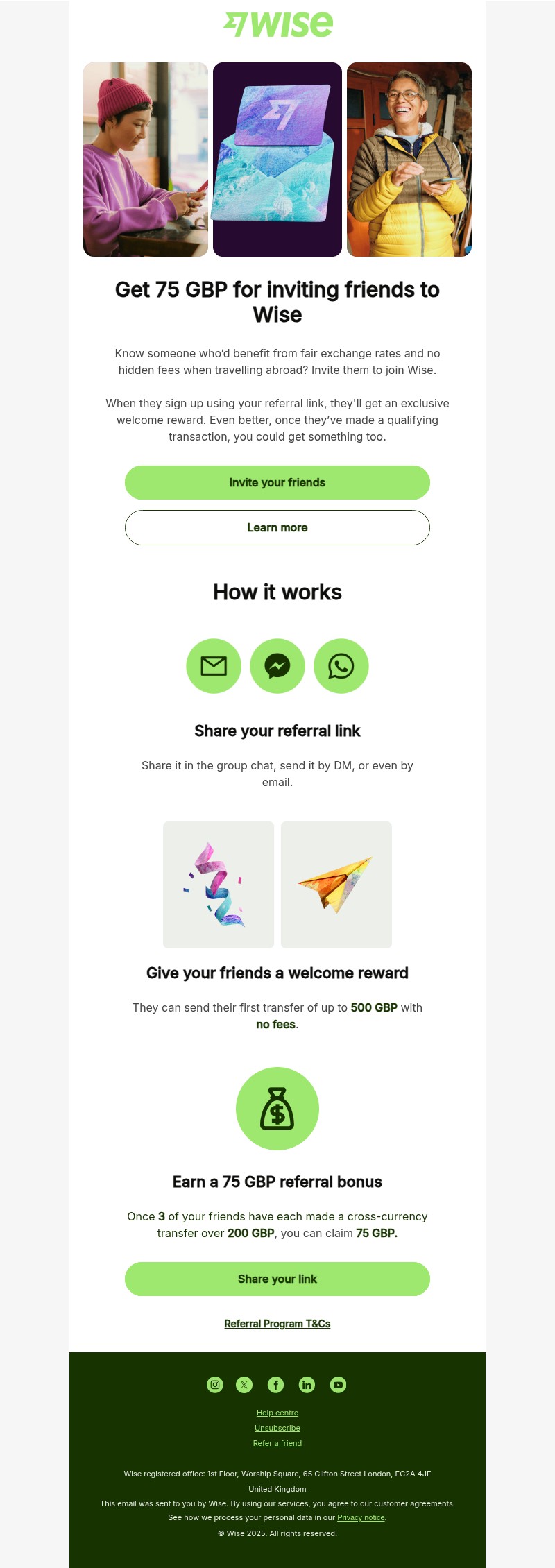Open Referral Program T&Cs link
555x1568 pixels.
click(277, 1324)
